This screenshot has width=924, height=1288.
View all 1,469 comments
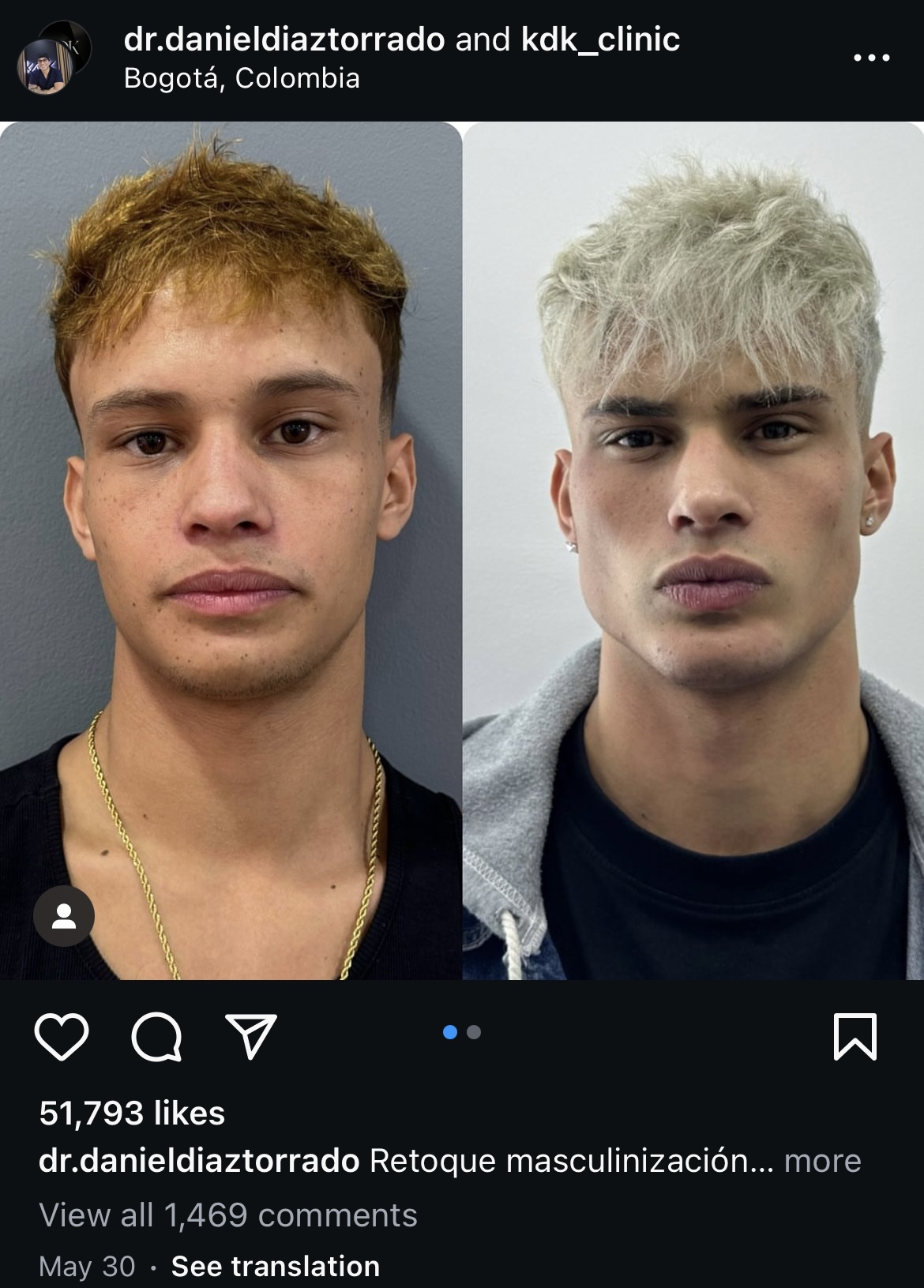pyautogui.click(x=228, y=1215)
